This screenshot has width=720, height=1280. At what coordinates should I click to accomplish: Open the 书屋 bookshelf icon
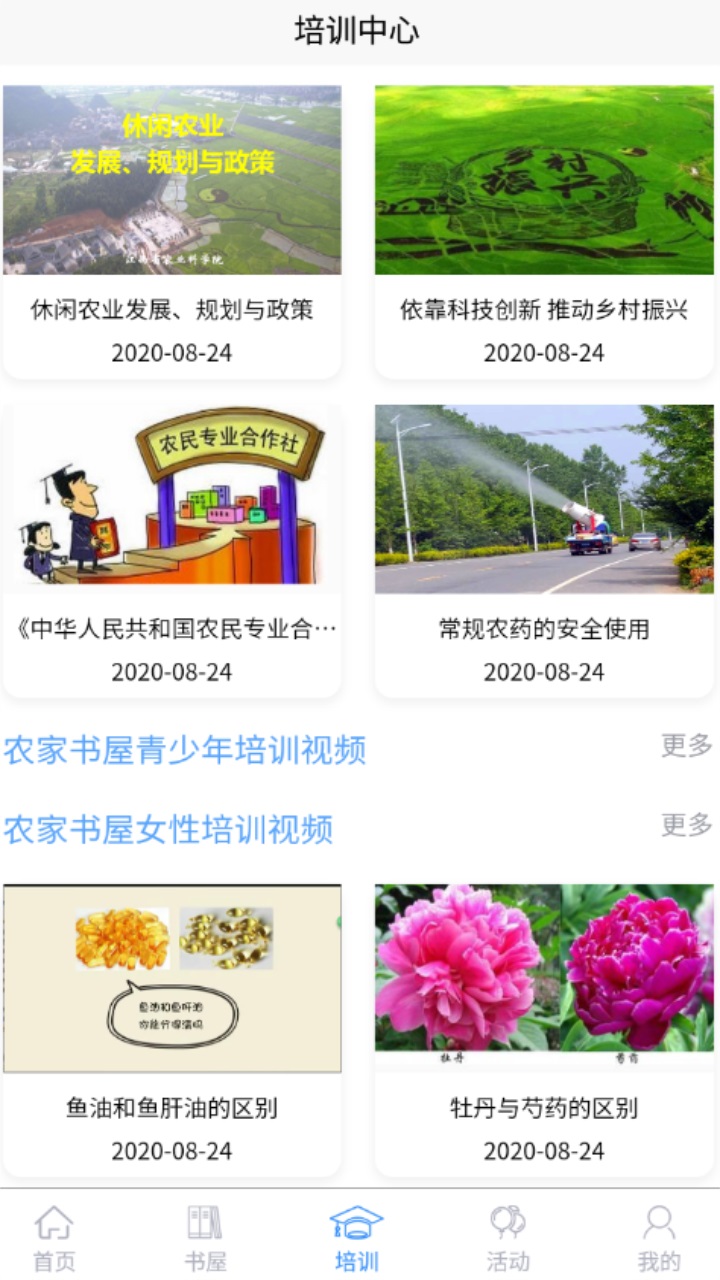click(205, 1222)
